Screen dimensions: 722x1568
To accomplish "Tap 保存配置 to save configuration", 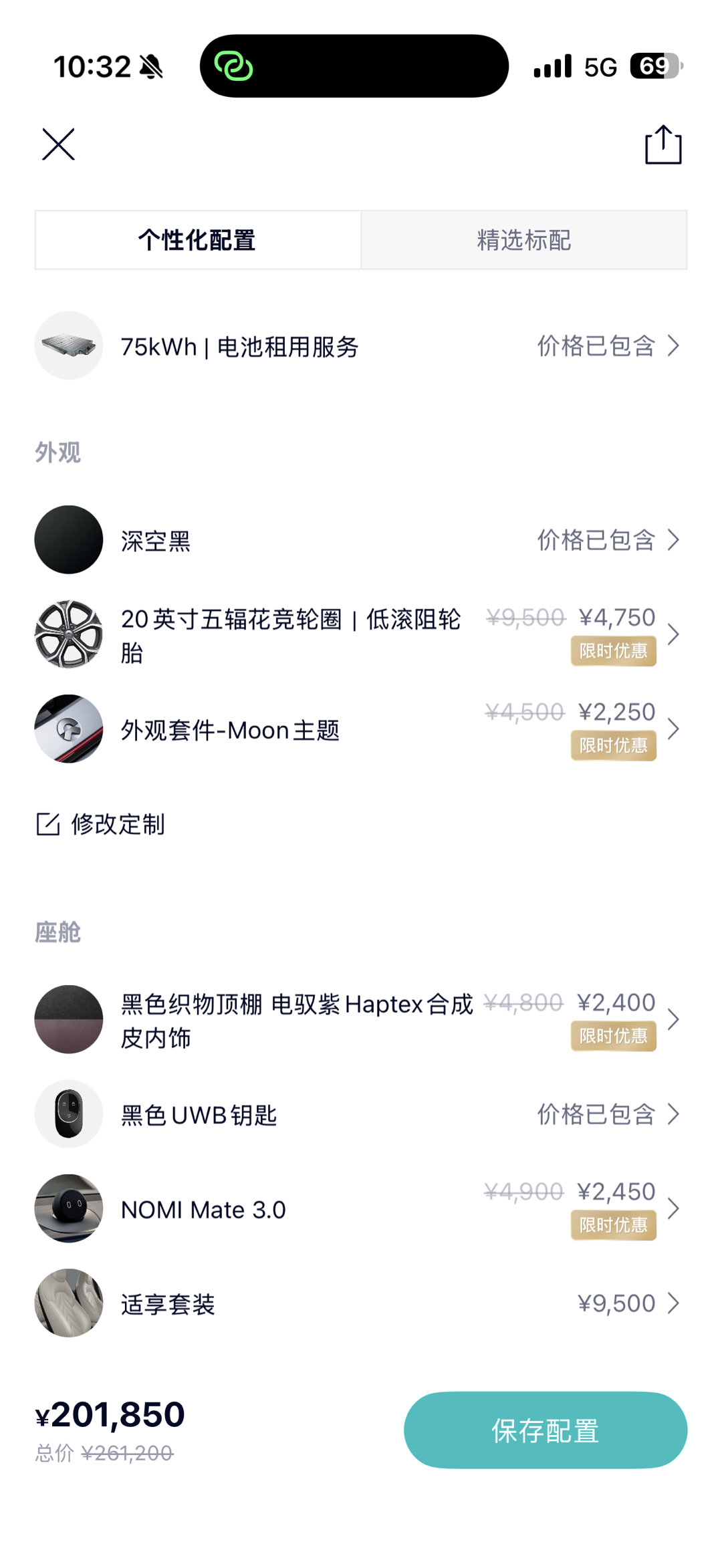I will pyautogui.click(x=545, y=1430).
